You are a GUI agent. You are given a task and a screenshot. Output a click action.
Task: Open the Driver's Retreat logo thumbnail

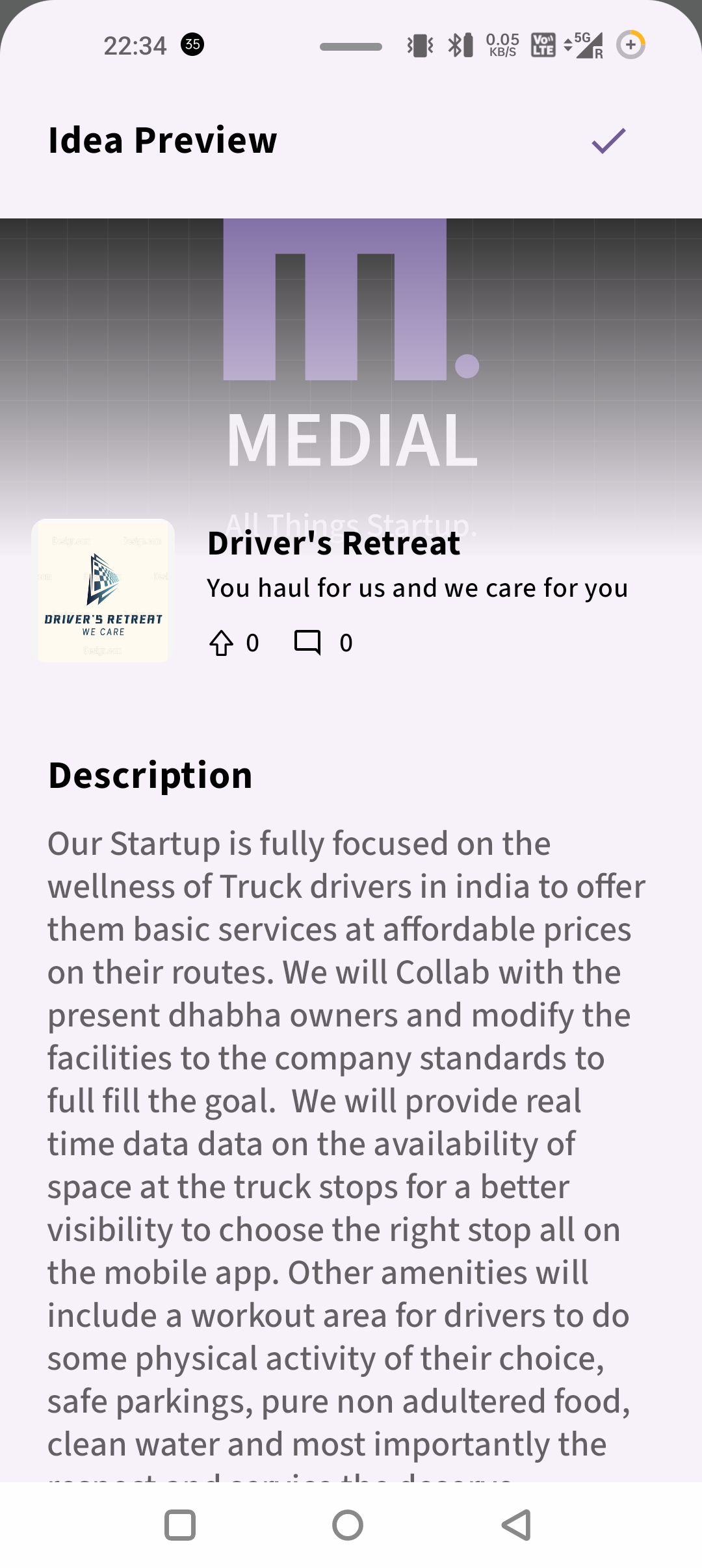pos(103,590)
